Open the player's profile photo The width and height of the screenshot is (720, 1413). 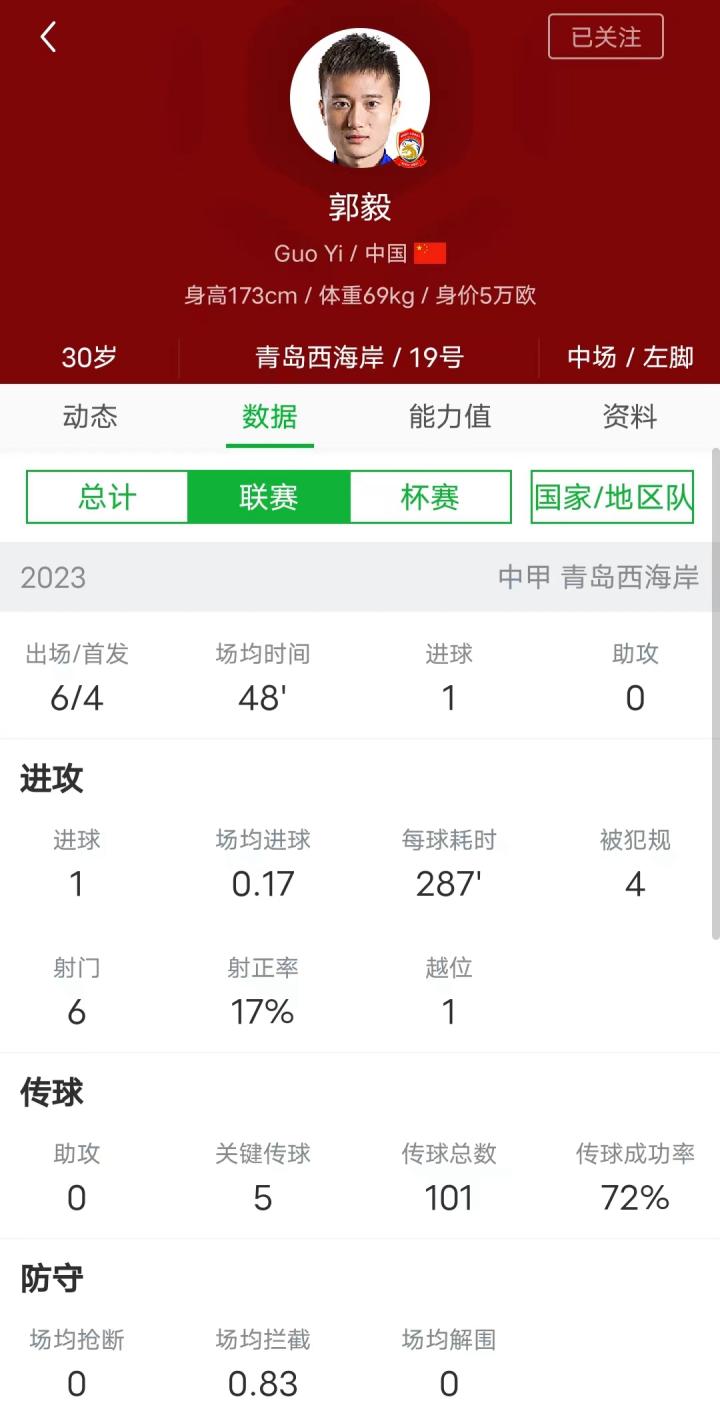pyautogui.click(x=360, y=98)
